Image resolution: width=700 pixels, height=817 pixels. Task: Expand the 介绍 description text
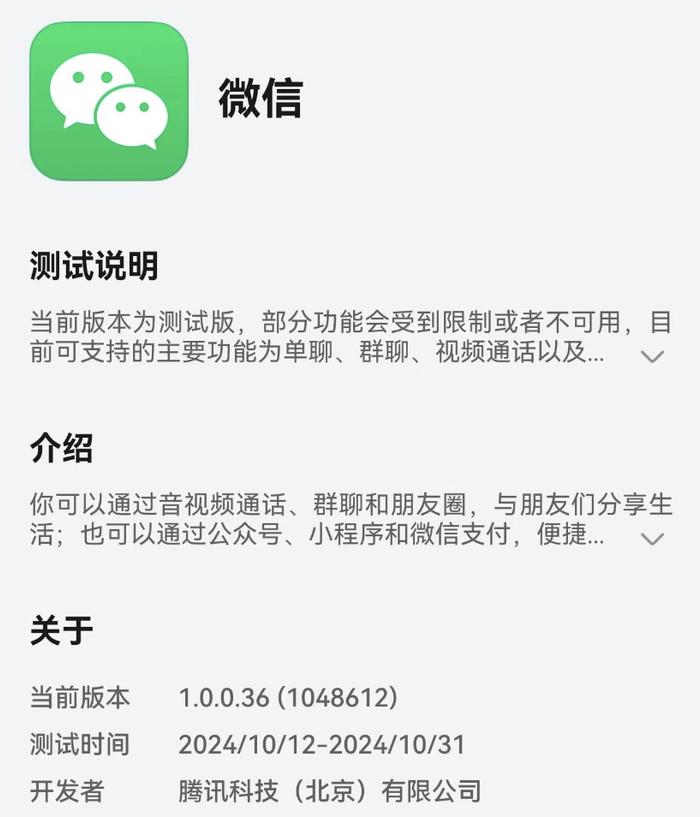(x=652, y=539)
